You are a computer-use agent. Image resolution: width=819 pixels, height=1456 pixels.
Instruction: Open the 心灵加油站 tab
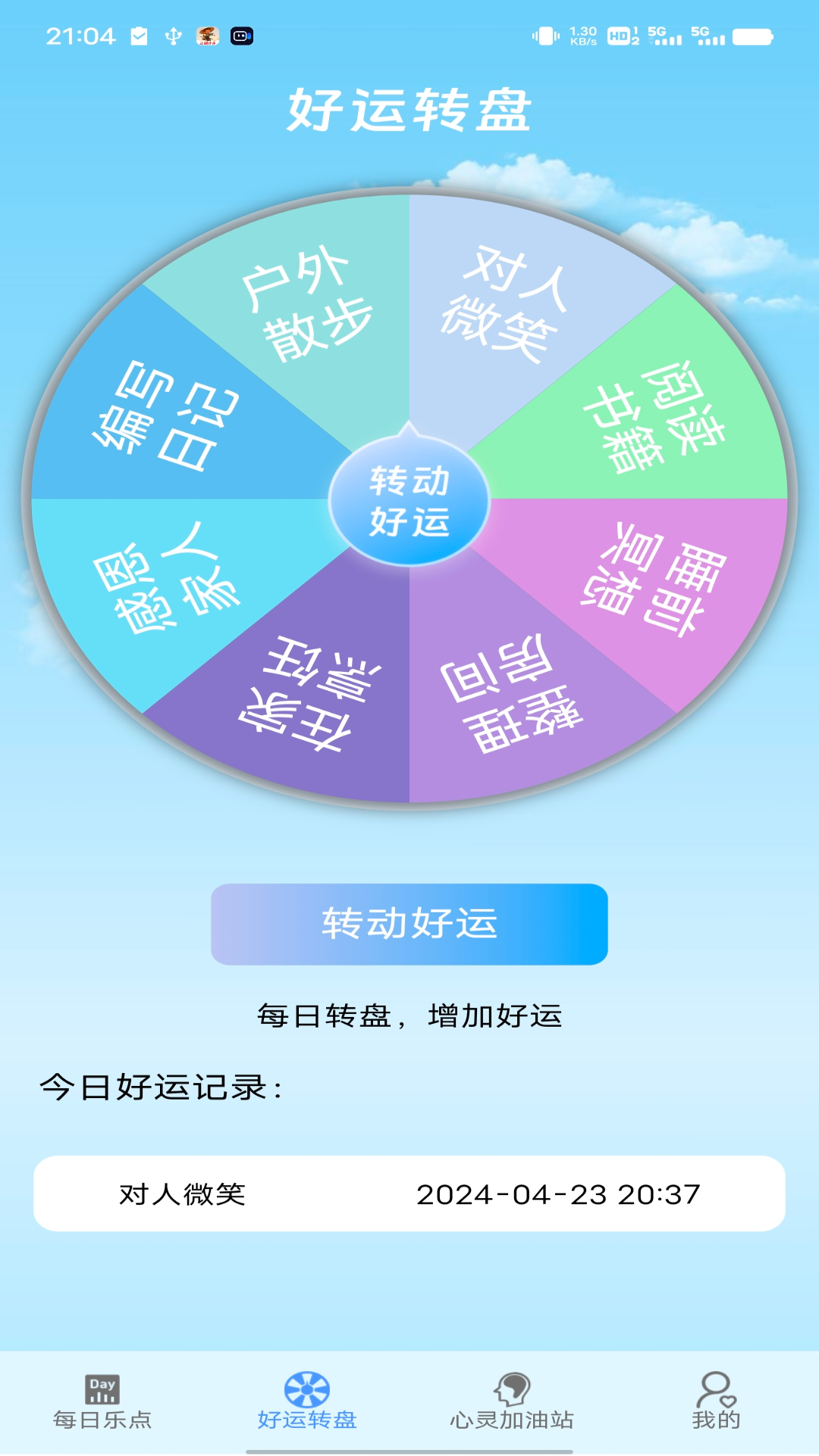coord(512,1401)
